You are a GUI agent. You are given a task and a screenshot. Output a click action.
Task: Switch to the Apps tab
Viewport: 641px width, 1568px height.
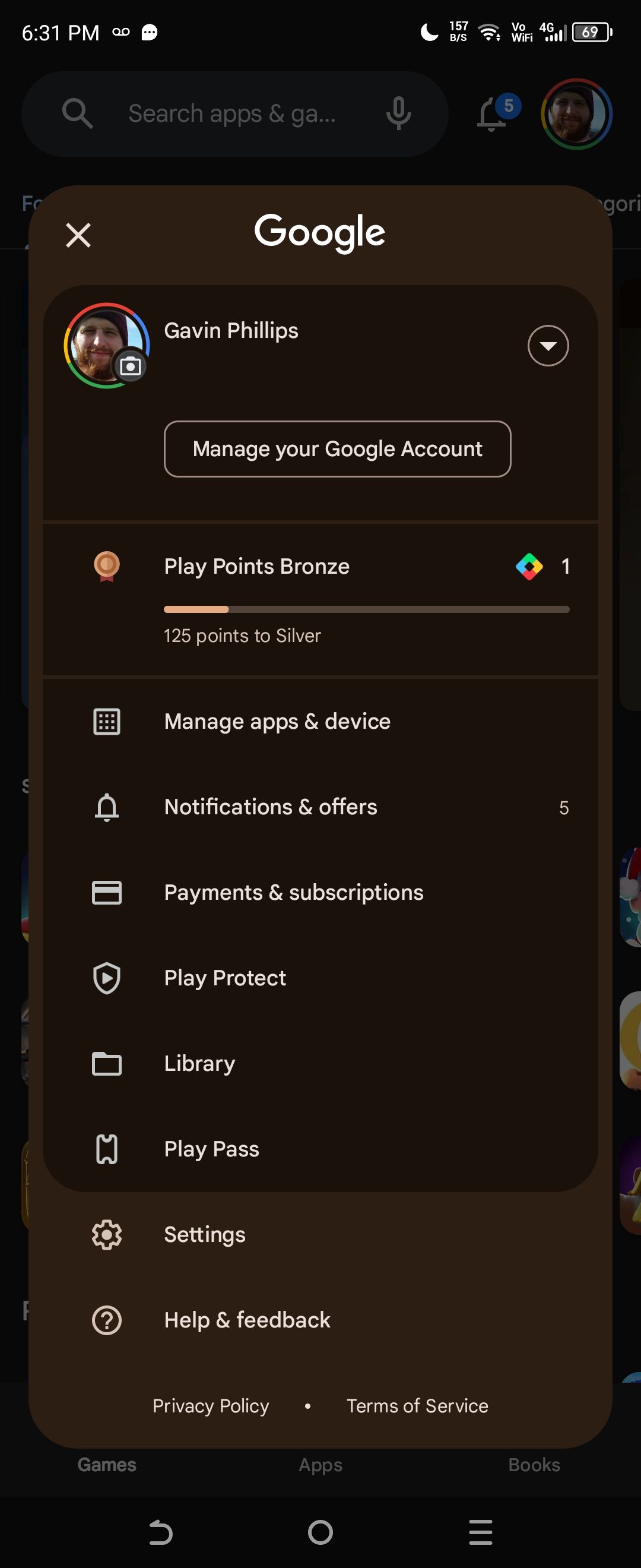coord(320,1465)
